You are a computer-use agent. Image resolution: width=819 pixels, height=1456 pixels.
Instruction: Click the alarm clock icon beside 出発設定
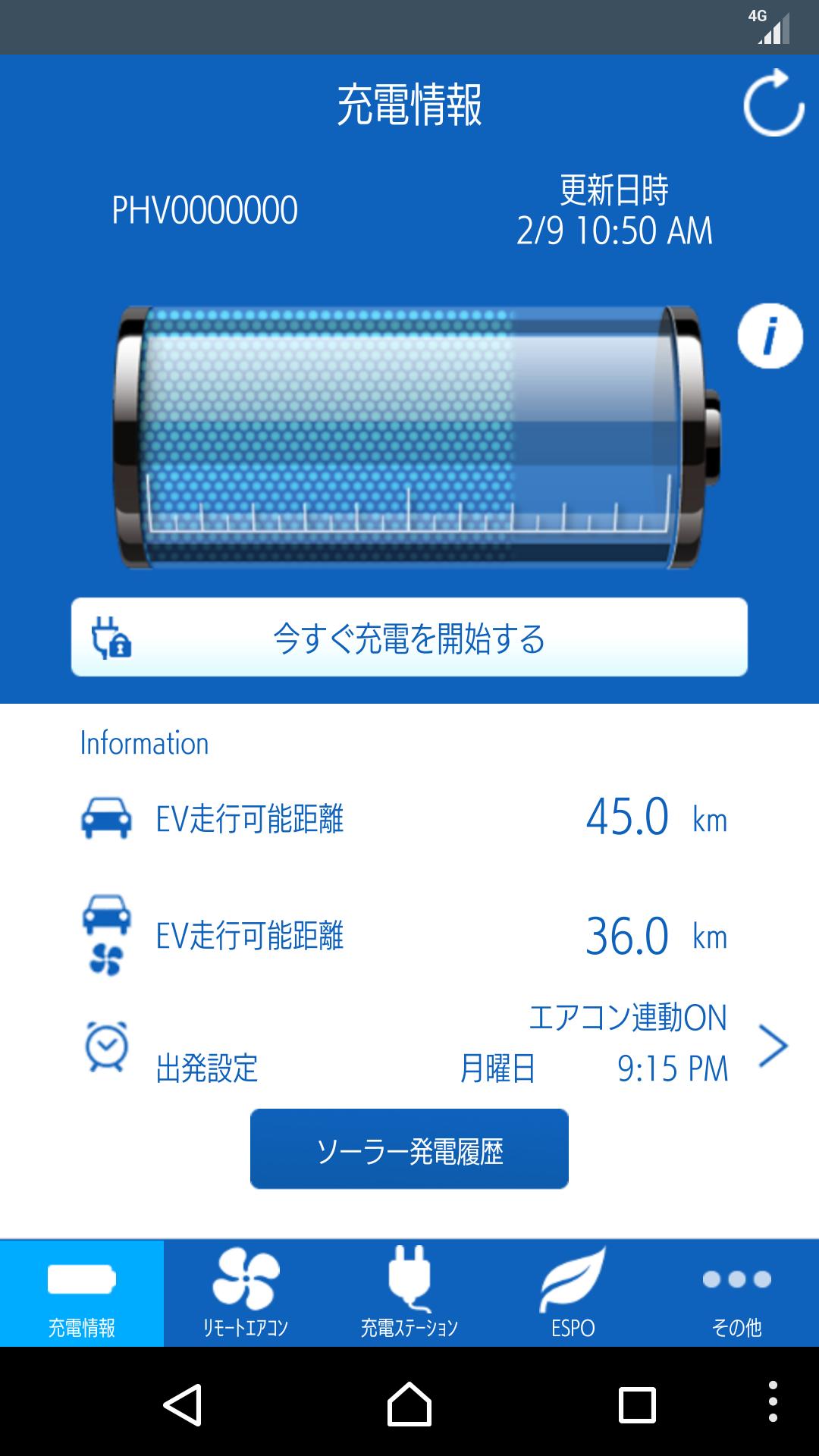[x=106, y=1045]
